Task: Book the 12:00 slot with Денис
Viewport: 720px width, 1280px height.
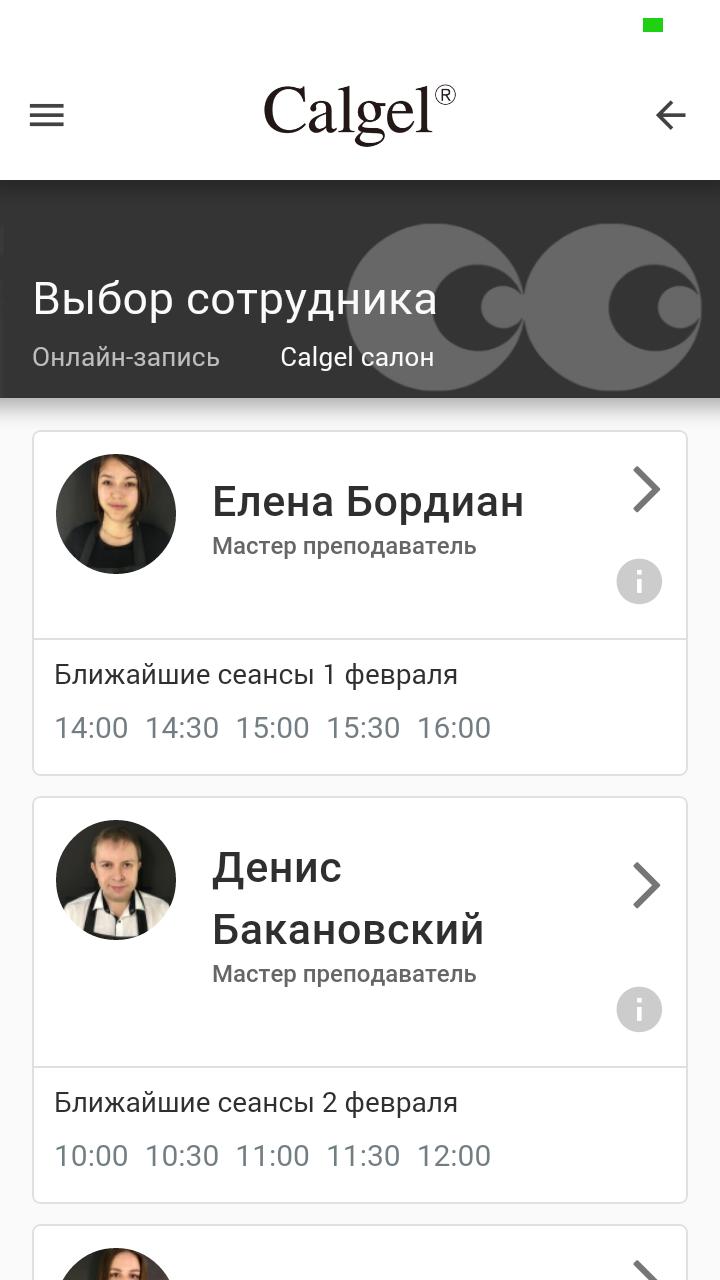Action: (x=454, y=1156)
